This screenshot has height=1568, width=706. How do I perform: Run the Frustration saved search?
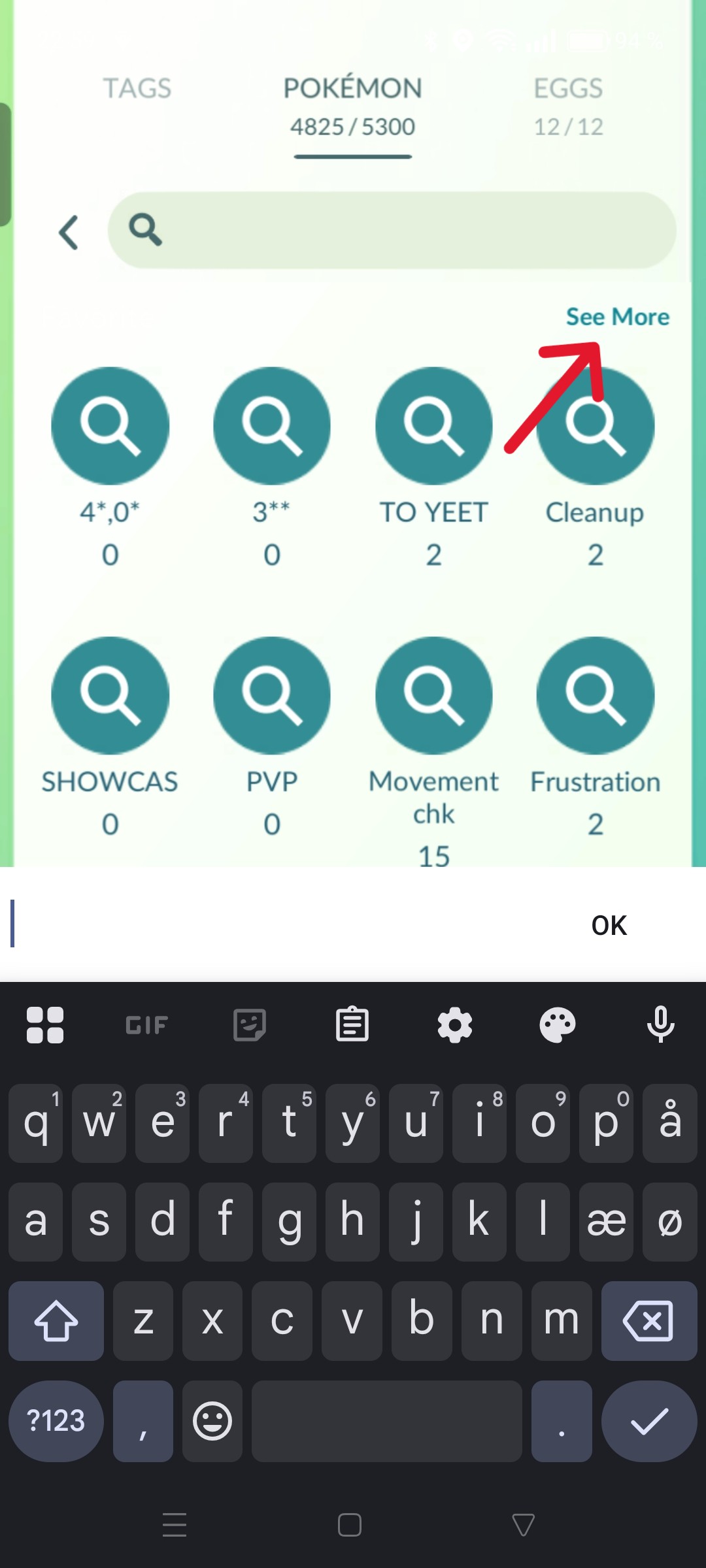595,696
